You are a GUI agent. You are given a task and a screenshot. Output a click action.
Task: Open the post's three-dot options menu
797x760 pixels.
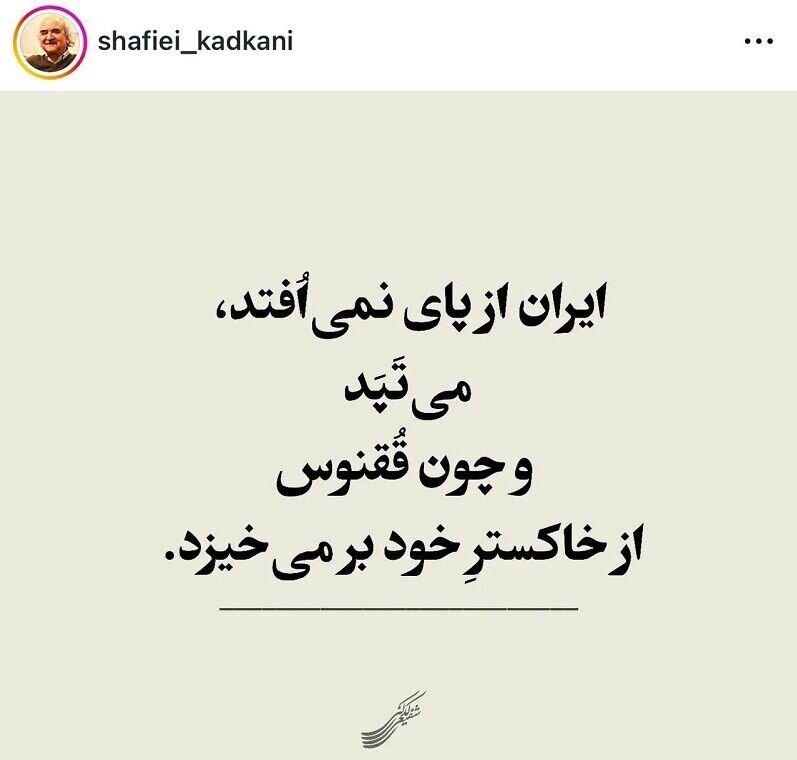tap(758, 43)
